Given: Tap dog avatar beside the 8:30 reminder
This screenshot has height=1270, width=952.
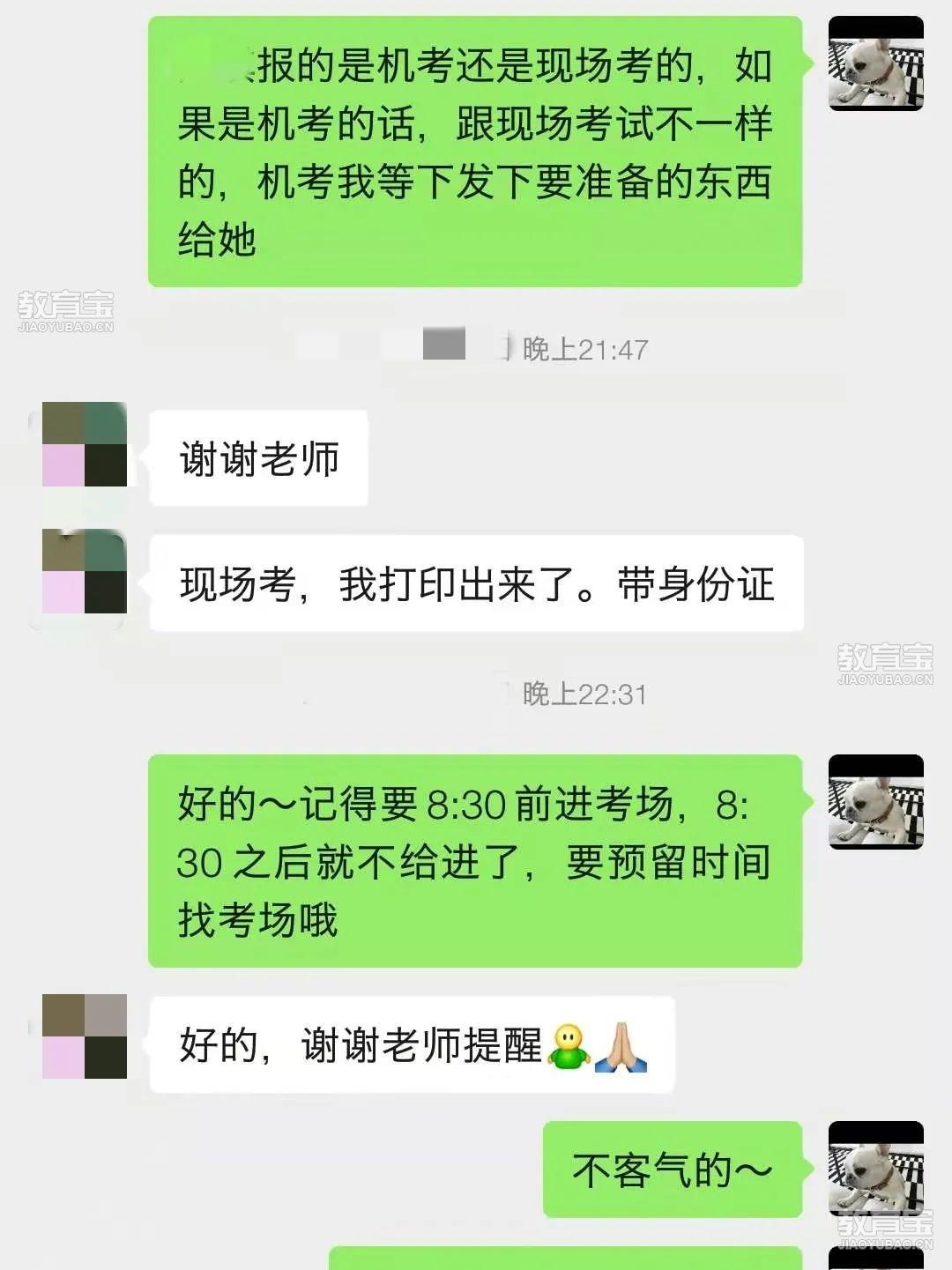Looking at the screenshot, I should tap(875, 802).
